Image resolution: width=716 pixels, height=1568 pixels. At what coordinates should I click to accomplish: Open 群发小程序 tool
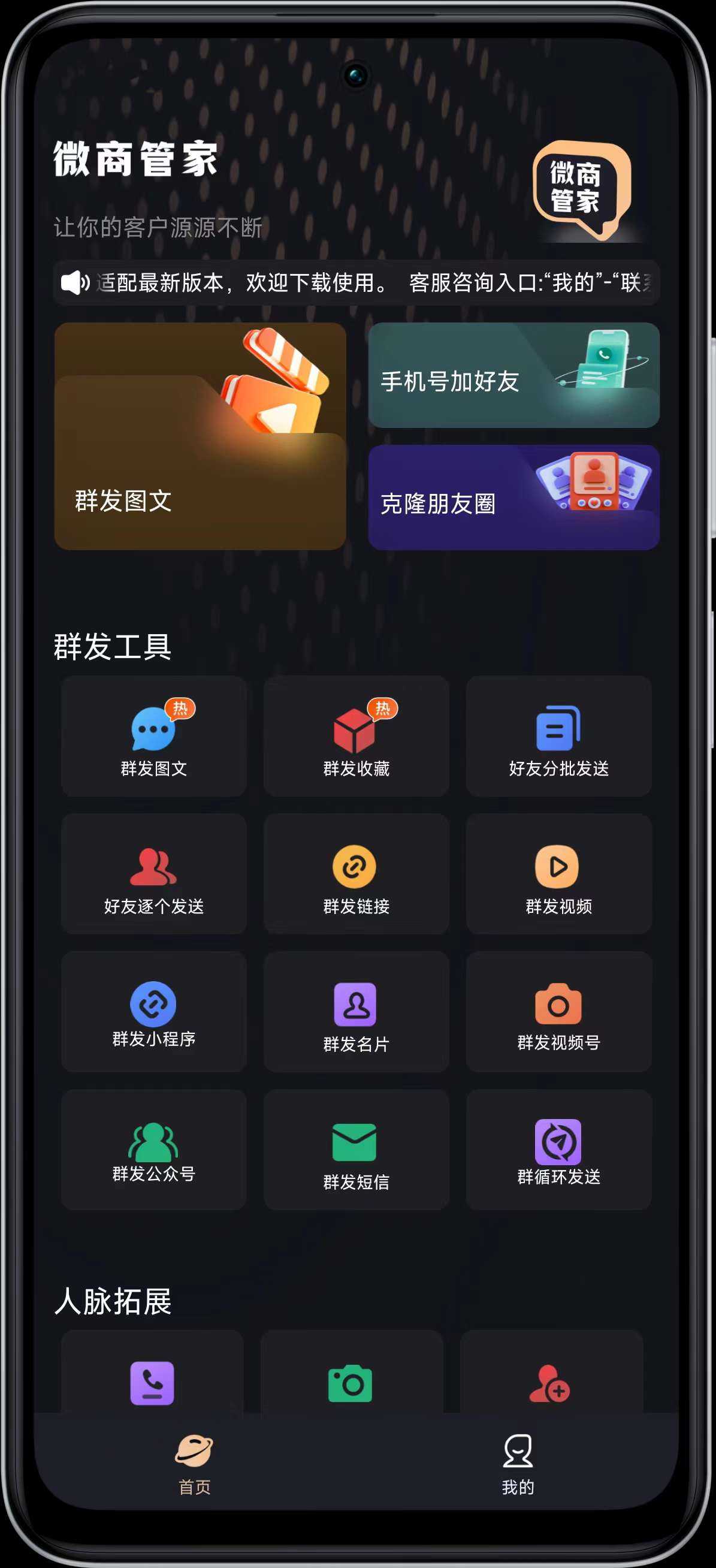(x=154, y=1012)
